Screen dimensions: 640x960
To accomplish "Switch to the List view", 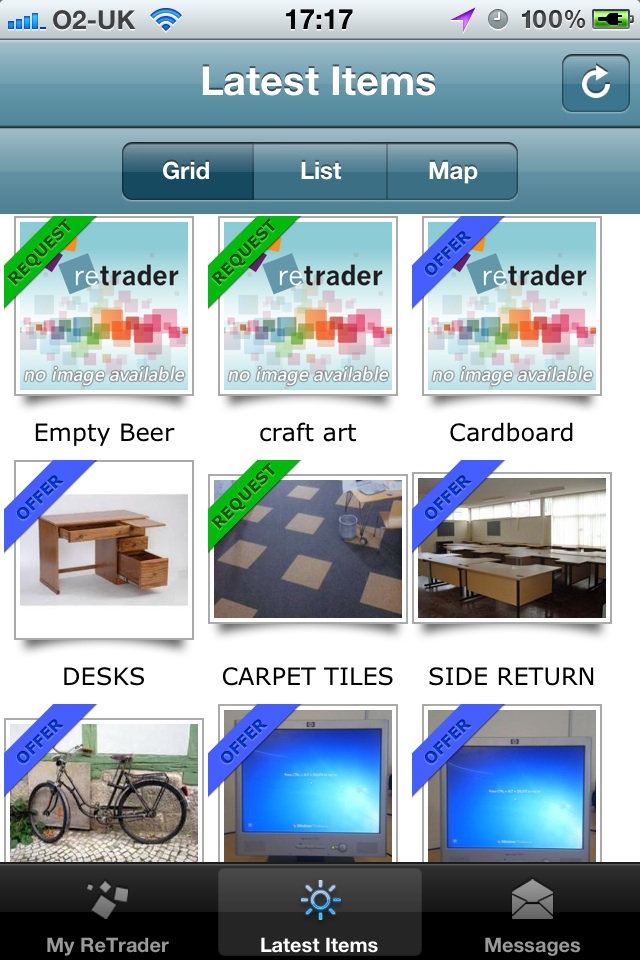I will [320, 171].
